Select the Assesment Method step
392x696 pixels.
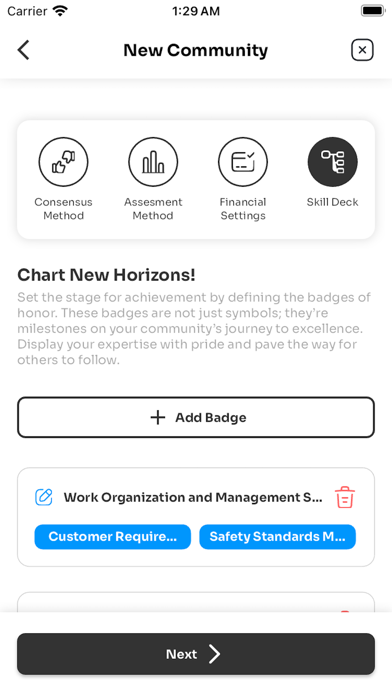[x=153, y=179]
